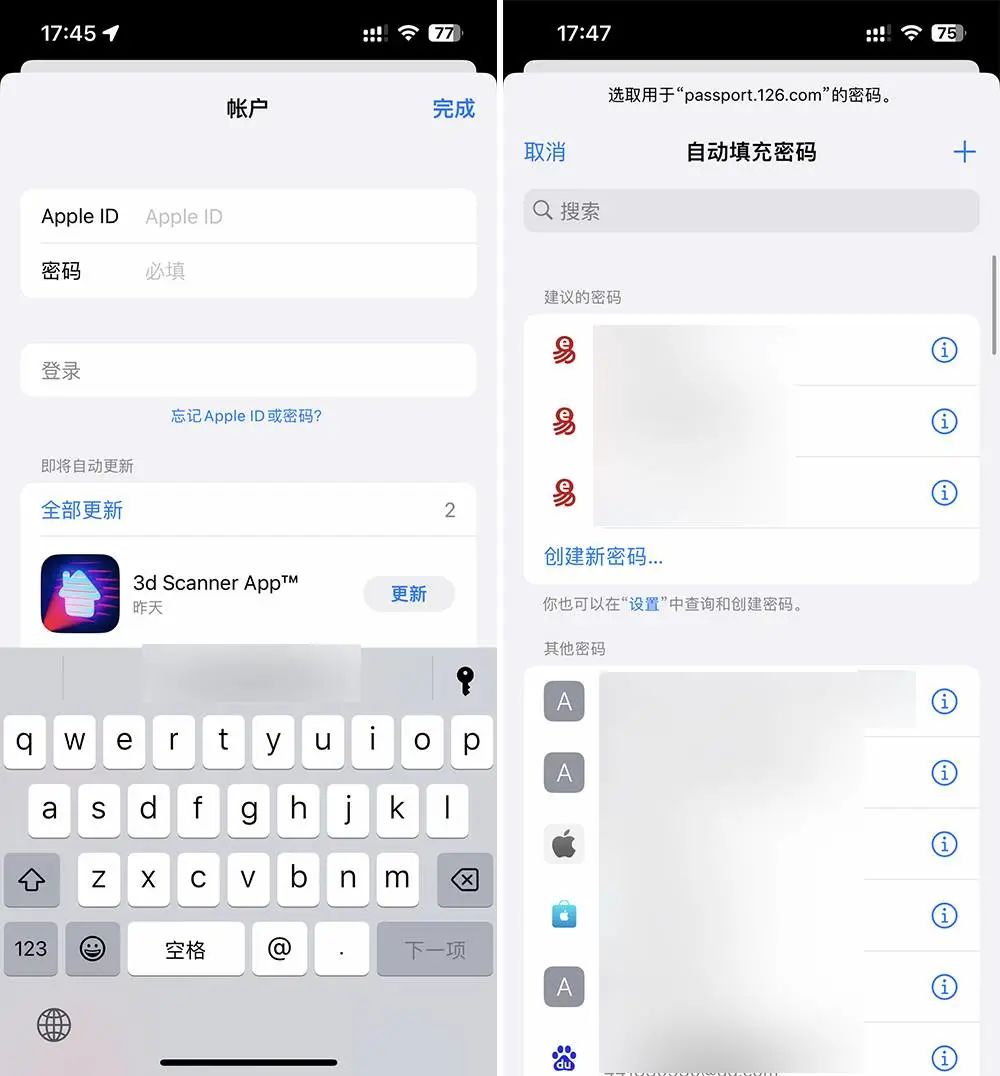Open the 设置 link below suggested passwords
This screenshot has height=1076, width=1000.
pyautogui.click(x=644, y=605)
